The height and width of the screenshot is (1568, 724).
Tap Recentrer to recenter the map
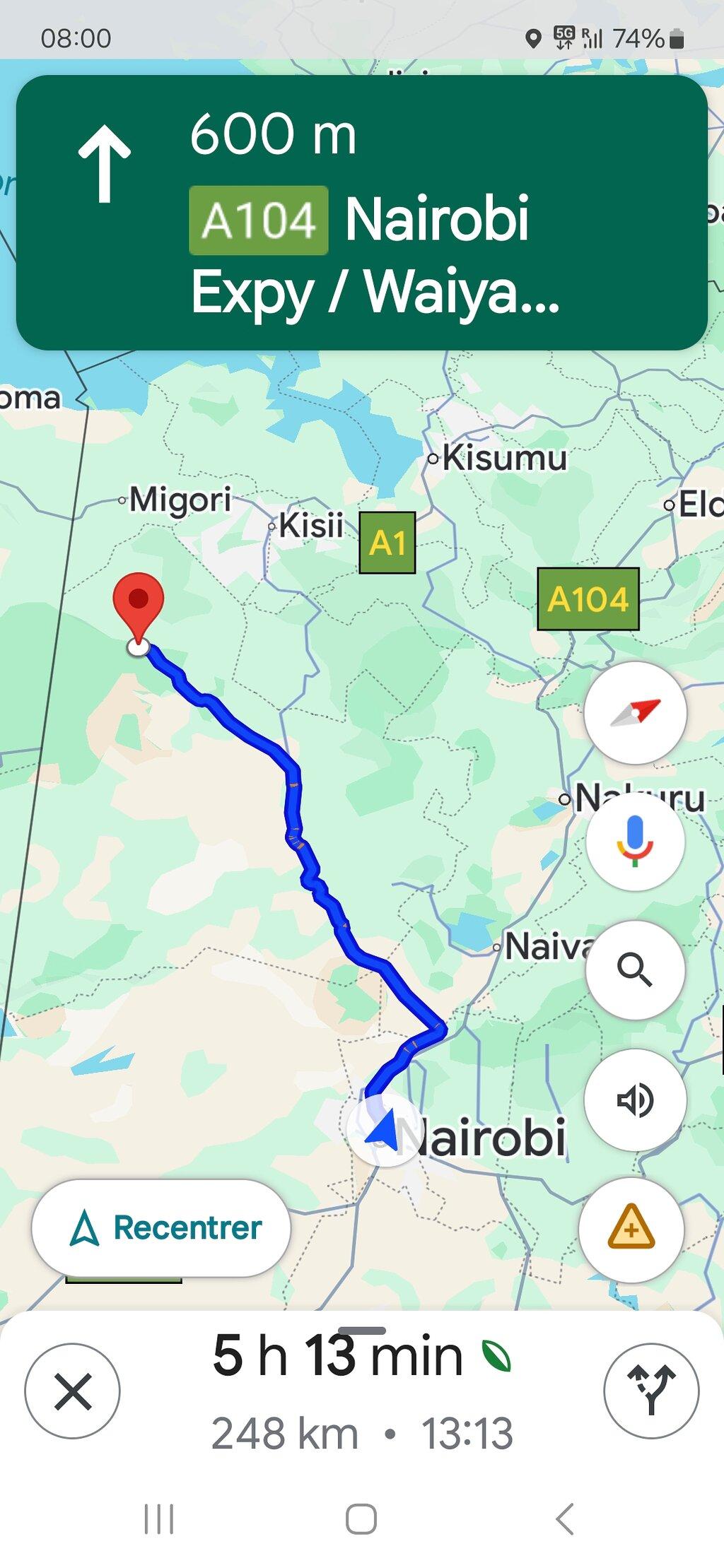point(161,1227)
